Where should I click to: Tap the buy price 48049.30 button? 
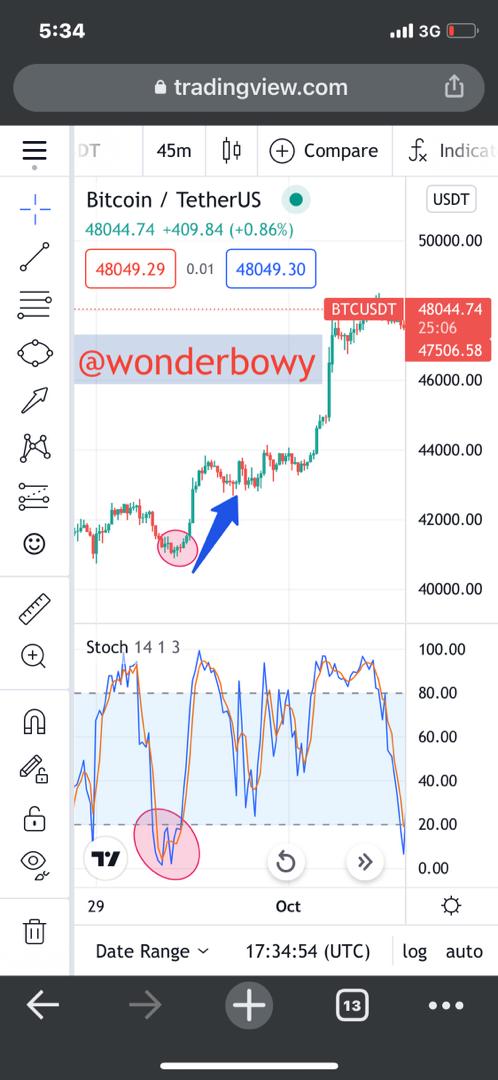(x=271, y=269)
